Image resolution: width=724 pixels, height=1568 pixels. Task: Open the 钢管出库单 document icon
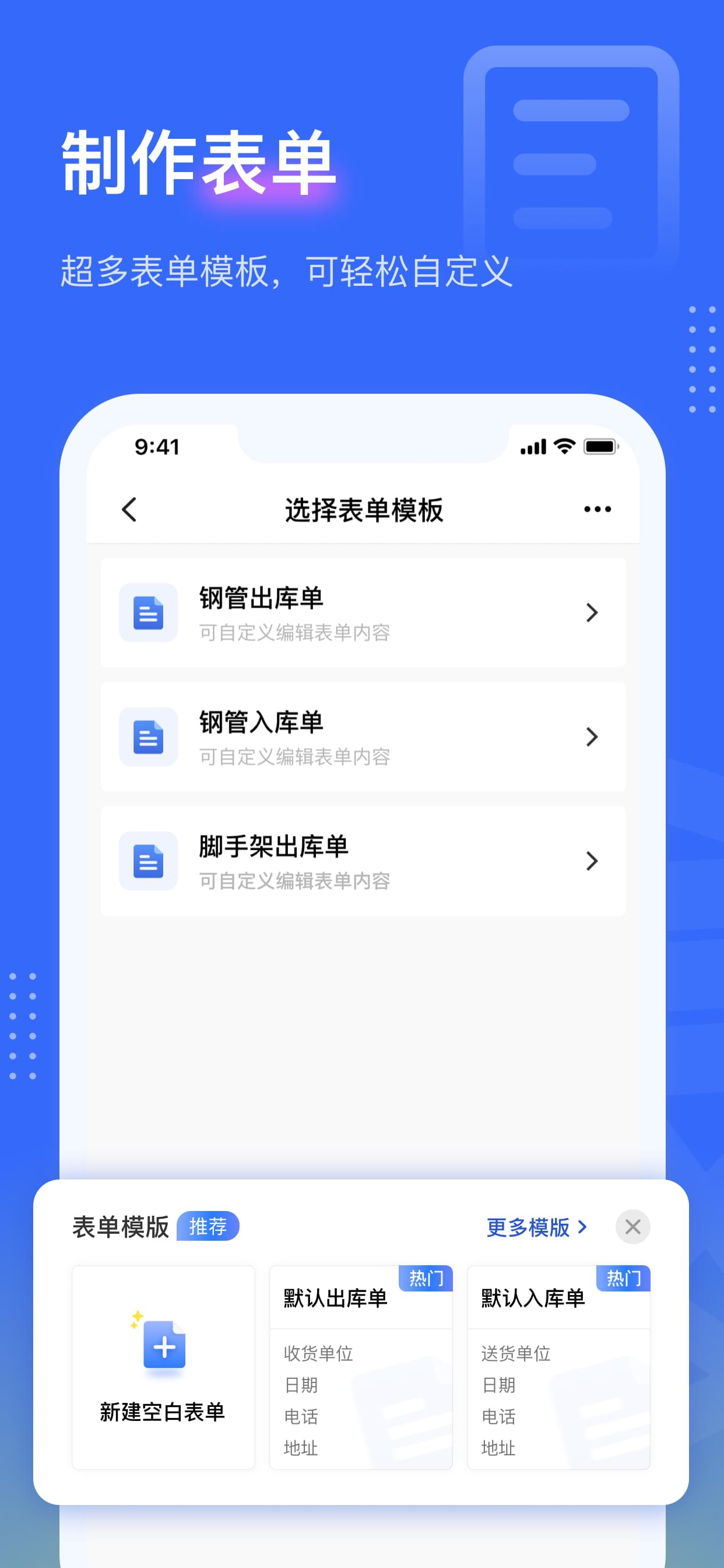click(x=148, y=613)
